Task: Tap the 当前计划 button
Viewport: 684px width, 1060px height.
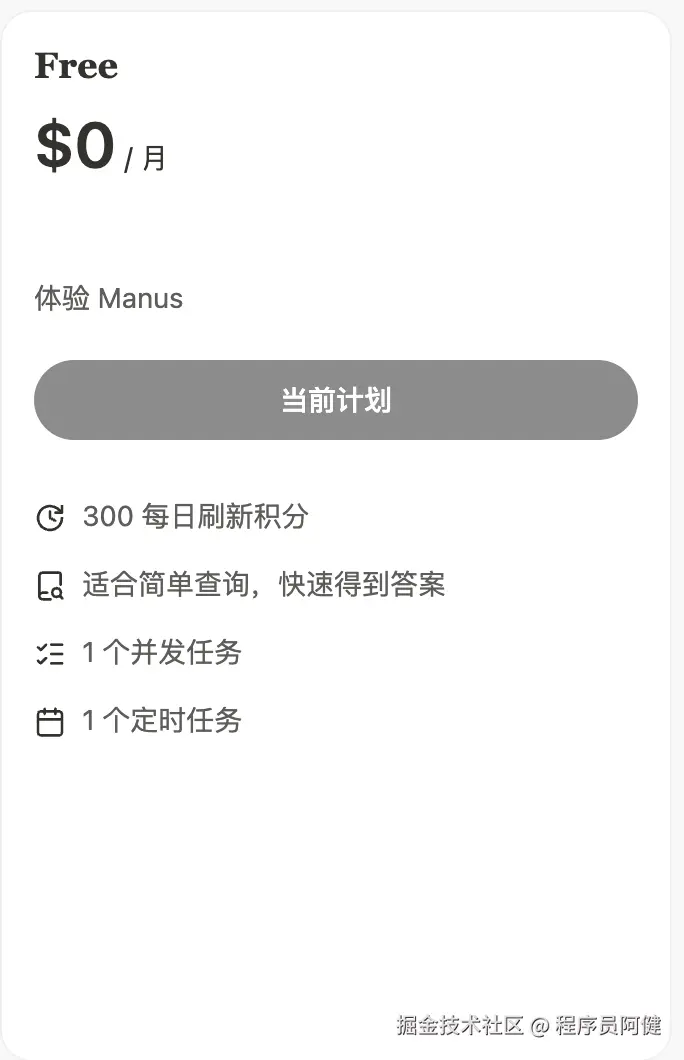Action: coord(336,400)
